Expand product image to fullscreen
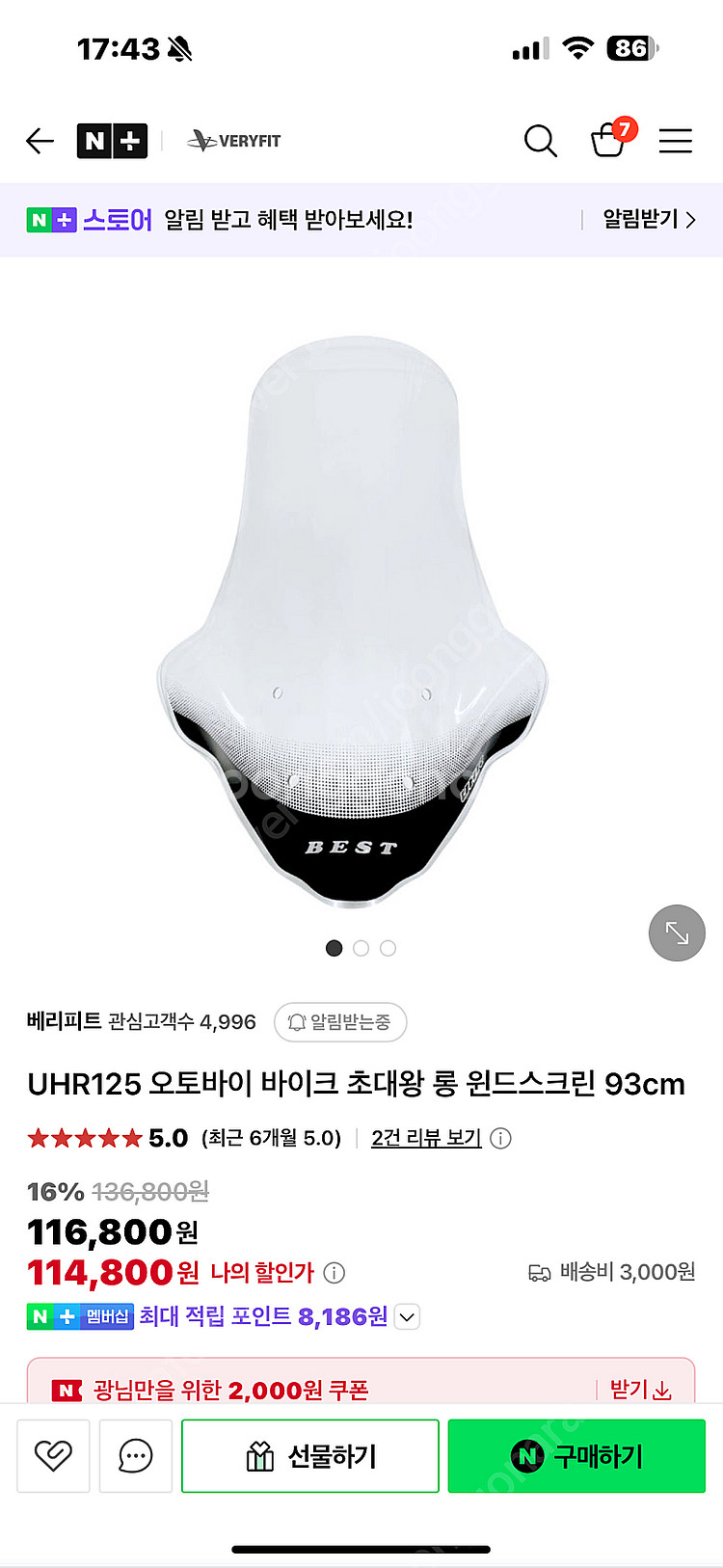Image resolution: width=723 pixels, height=1568 pixels. [x=677, y=933]
